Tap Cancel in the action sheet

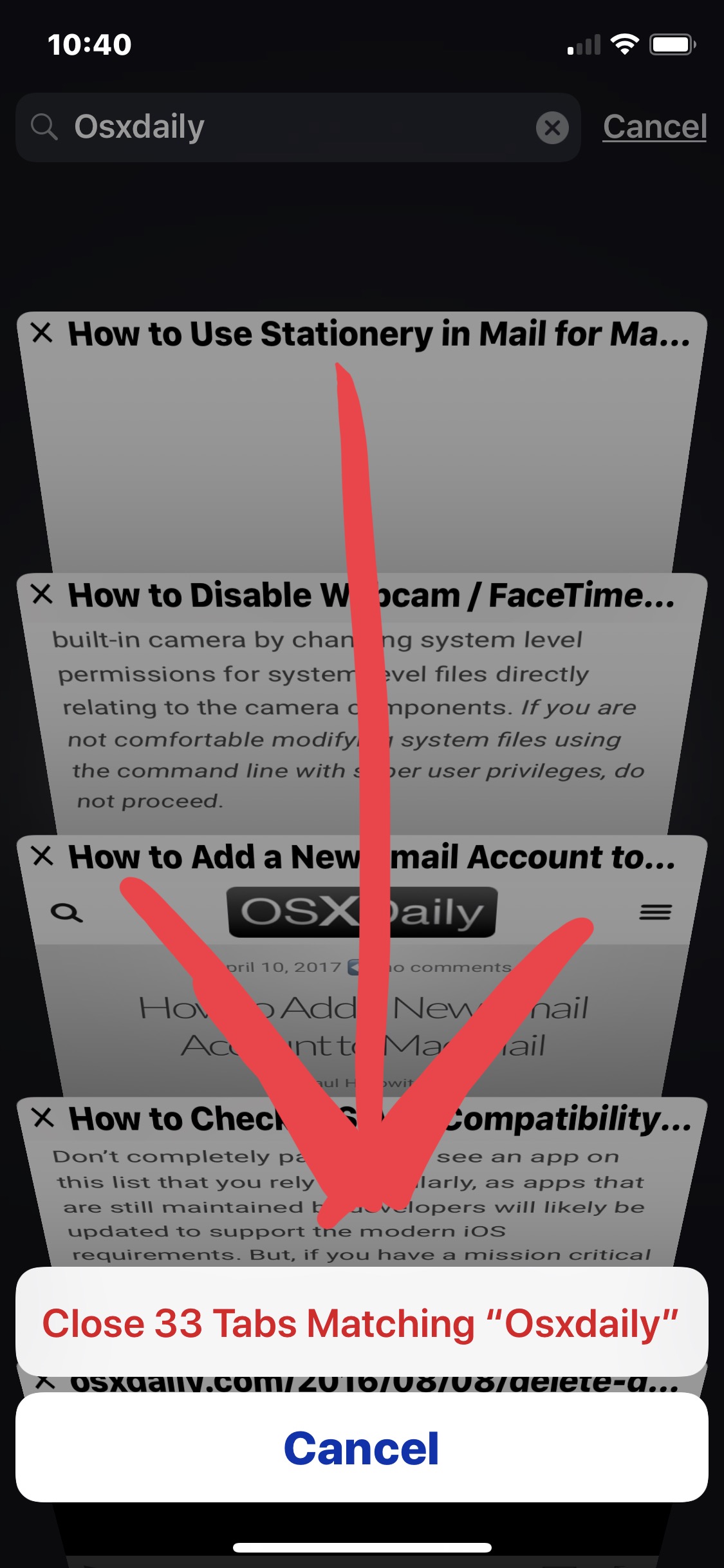click(x=362, y=1448)
